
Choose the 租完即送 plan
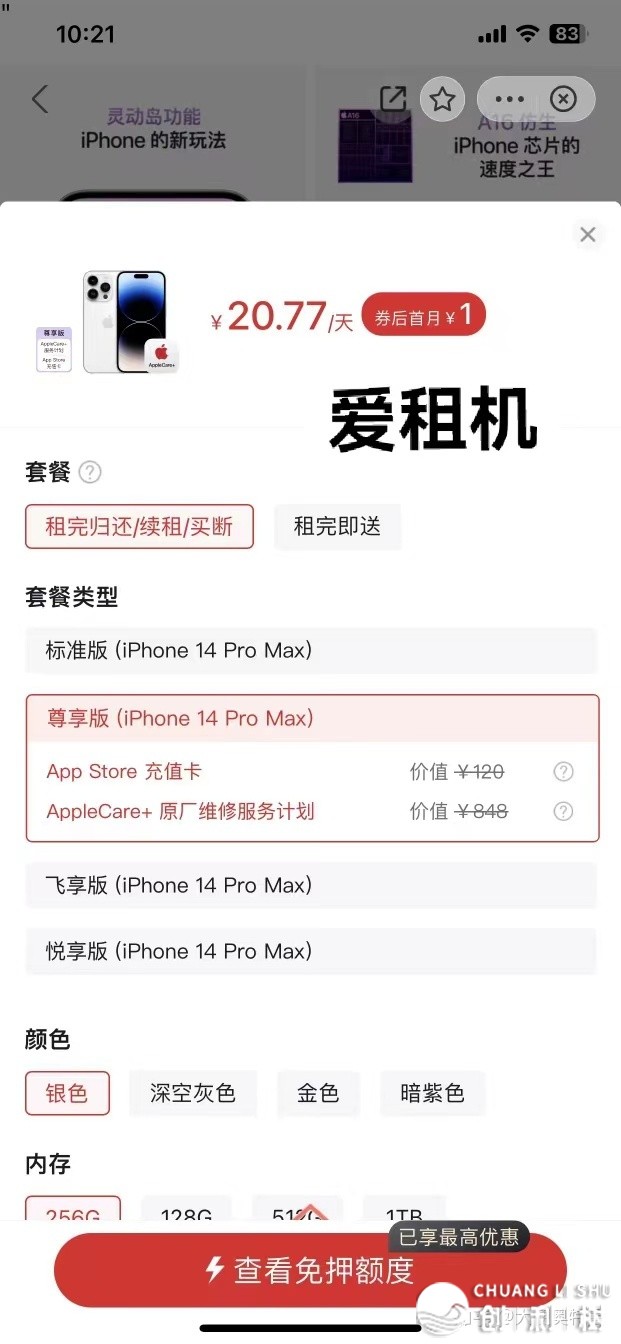pyautogui.click(x=337, y=526)
